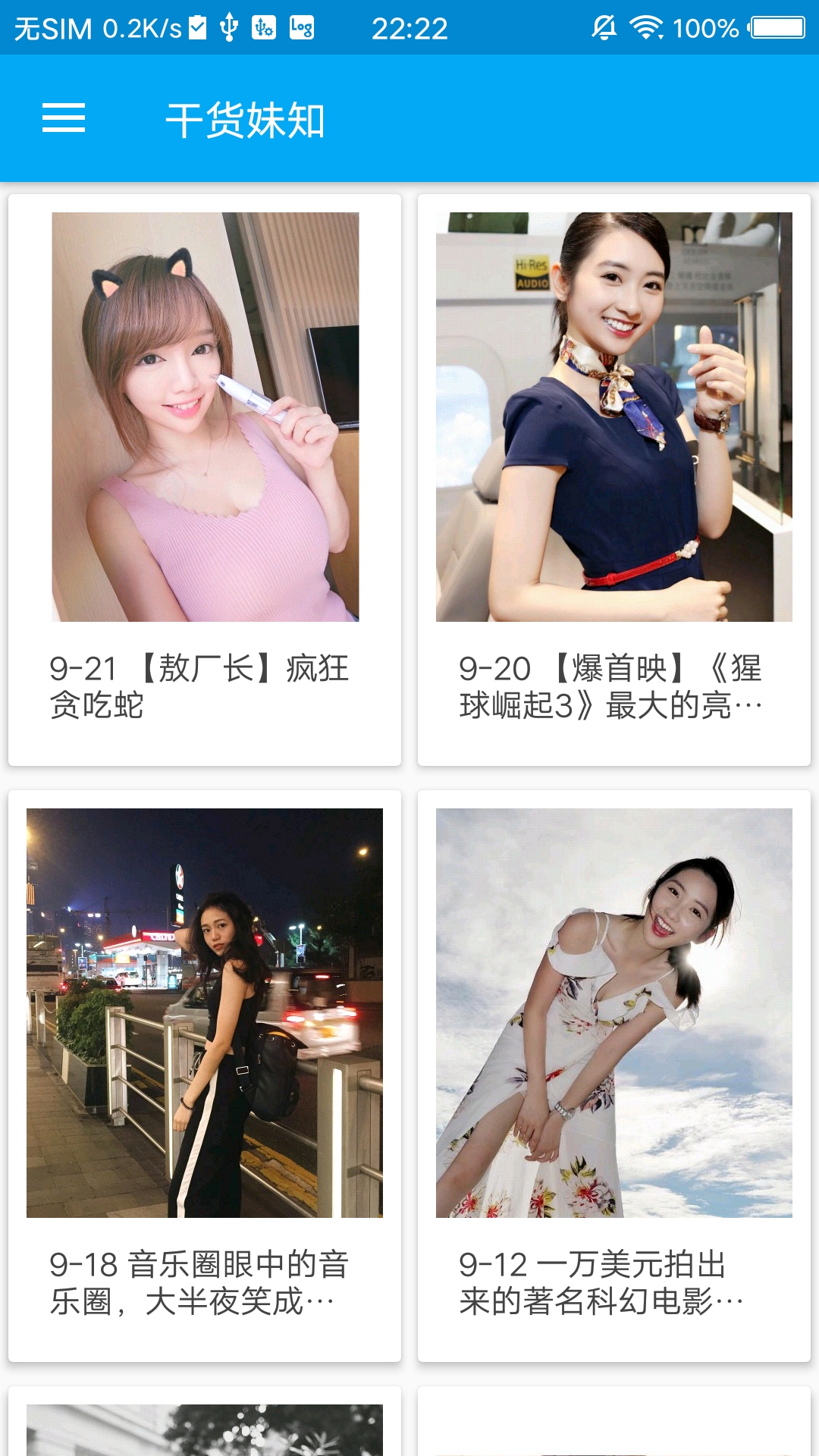Open the hamburger drawer menu
Image resolution: width=819 pixels, height=1456 pixels.
(64, 118)
